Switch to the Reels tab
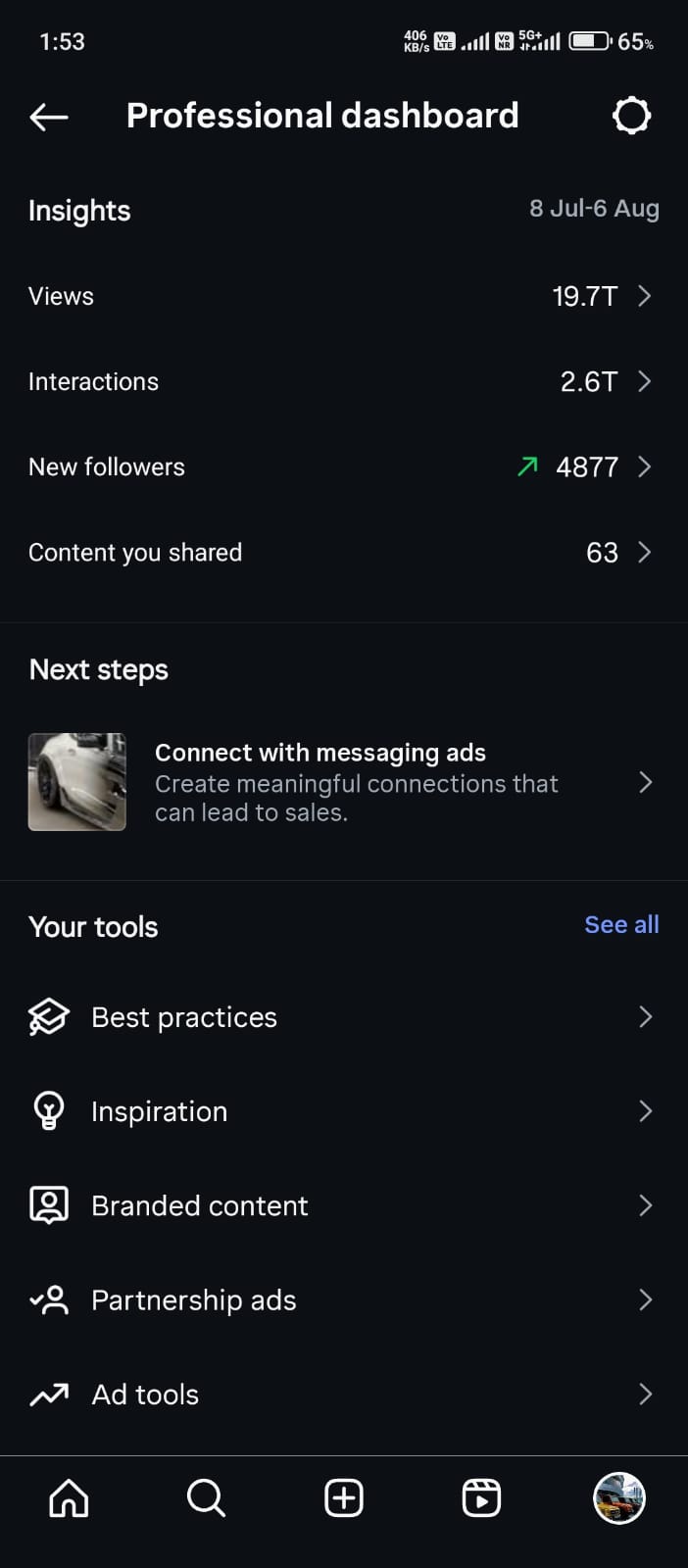The image size is (688, 1568). click(x=481, y=1498)
